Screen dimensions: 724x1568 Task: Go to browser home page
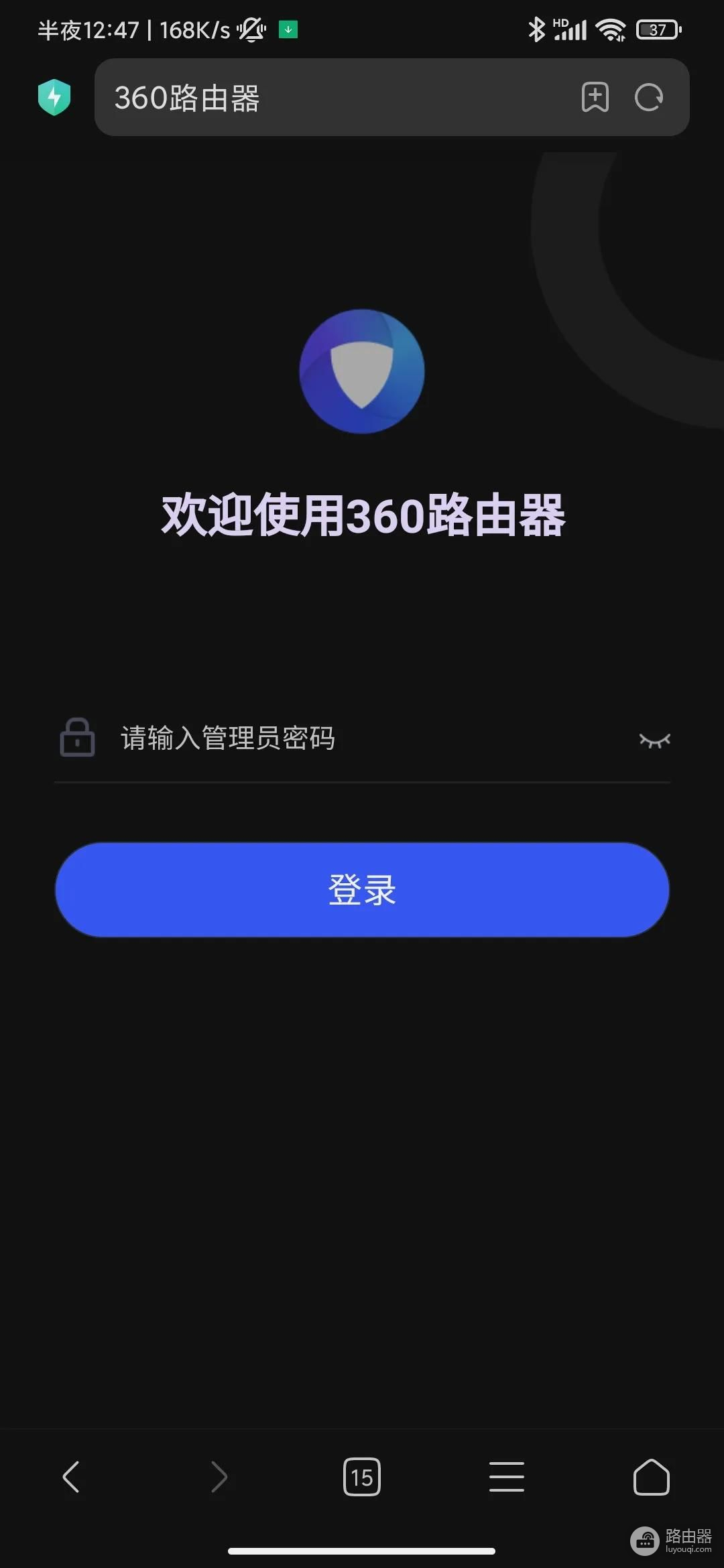651,1477
